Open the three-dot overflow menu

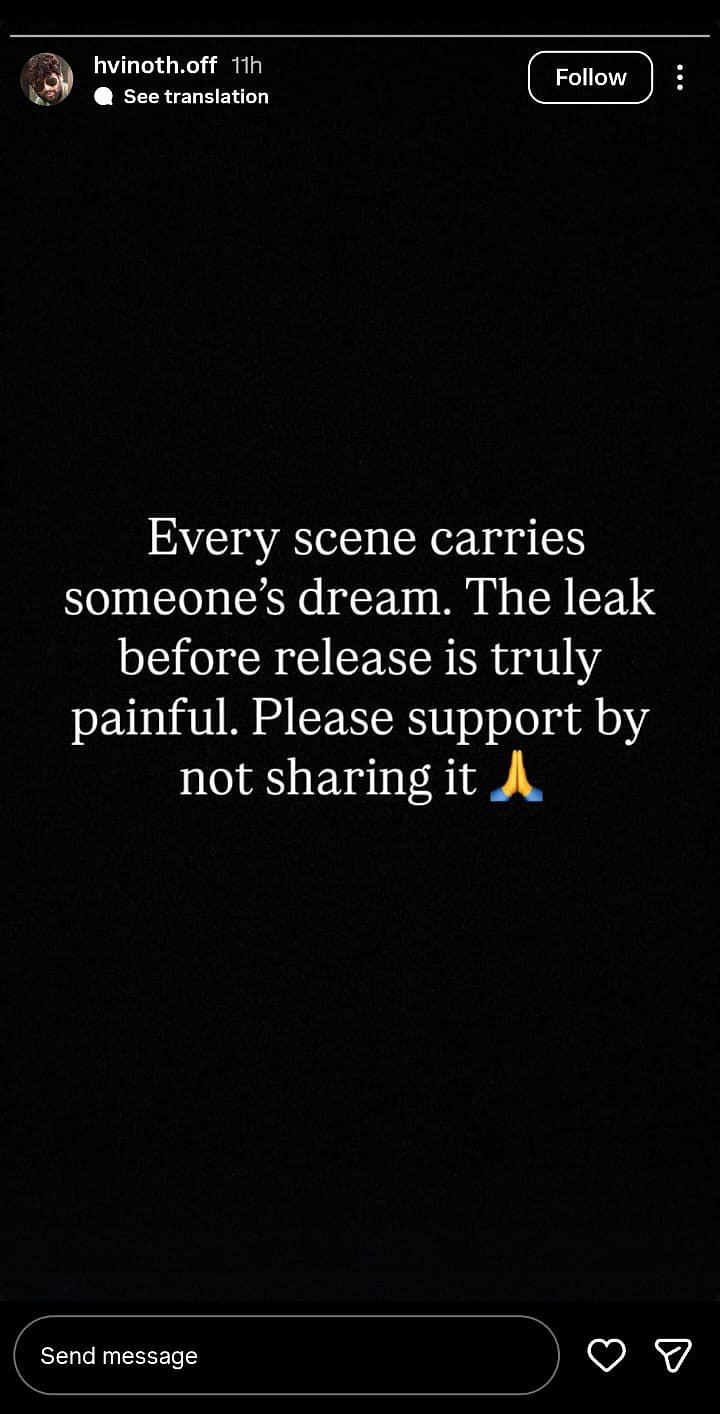tap(680, 78)
